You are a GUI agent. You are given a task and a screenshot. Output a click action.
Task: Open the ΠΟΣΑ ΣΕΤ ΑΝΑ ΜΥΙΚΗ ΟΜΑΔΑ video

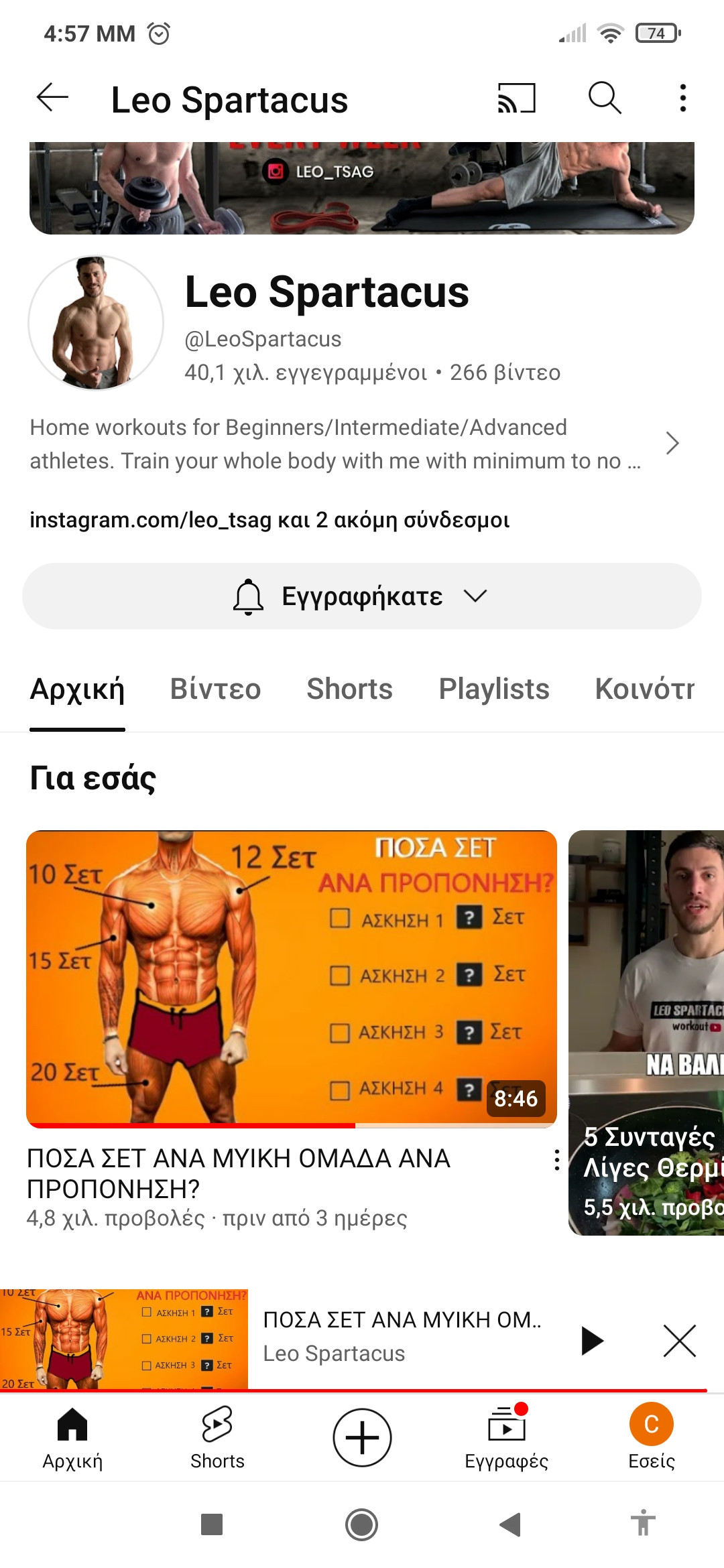coord(292,978)
